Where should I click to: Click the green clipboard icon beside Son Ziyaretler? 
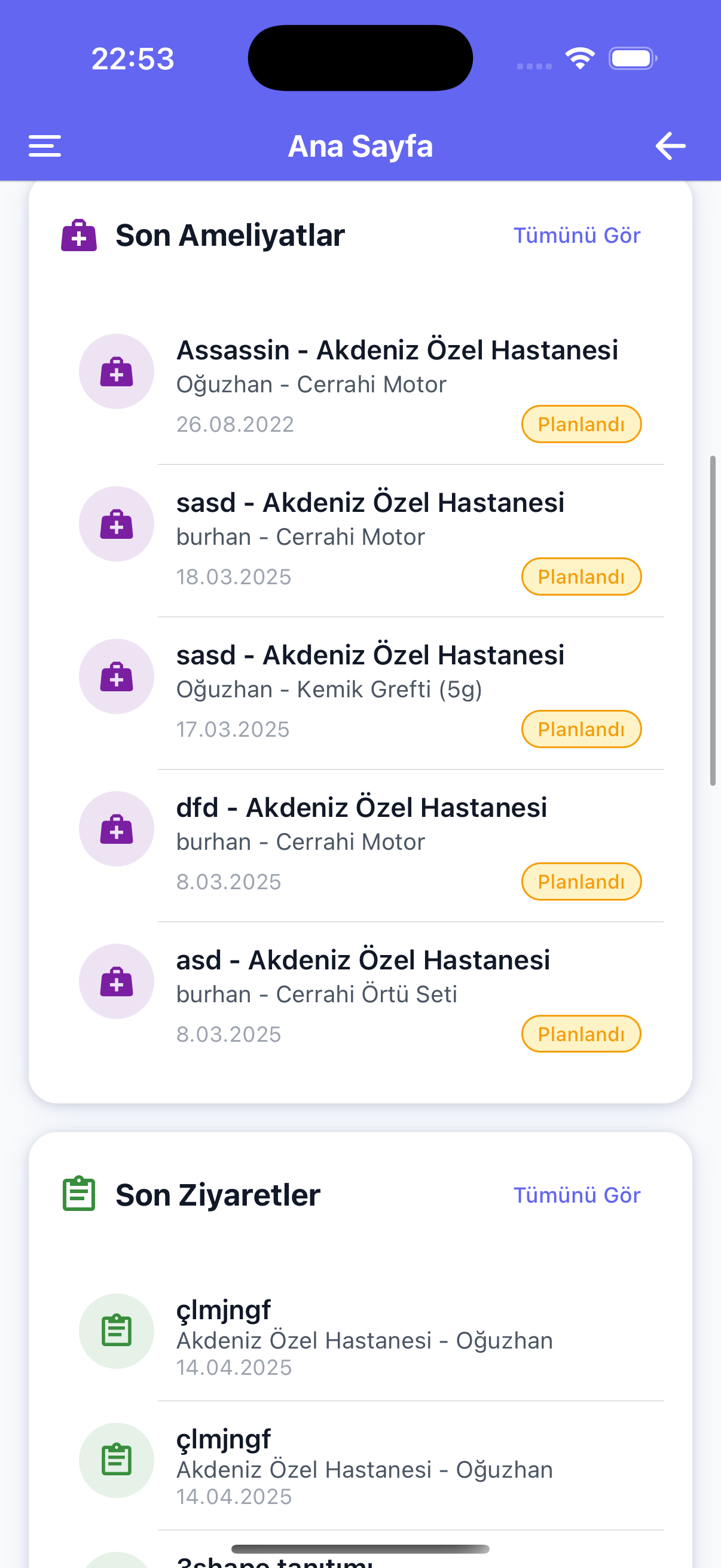78,1194
